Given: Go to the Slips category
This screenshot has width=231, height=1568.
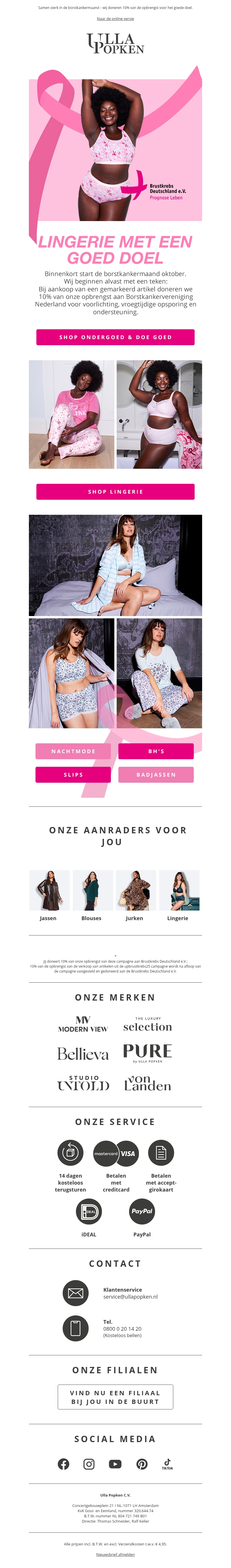Looking at the screenshot, I should click(73, 775).
